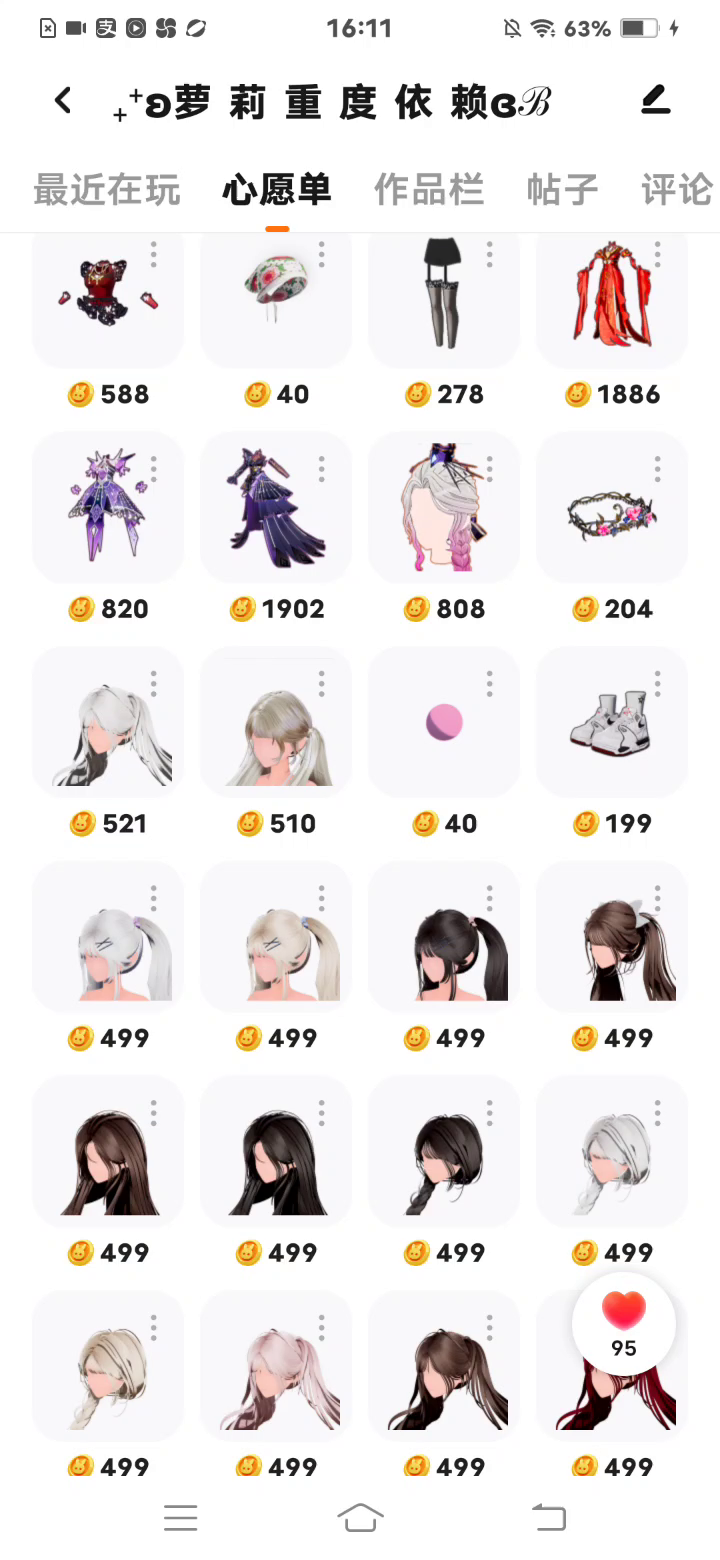Open the 帖子 tab
Screen dimensions: 720x1560
pos(562,189)
